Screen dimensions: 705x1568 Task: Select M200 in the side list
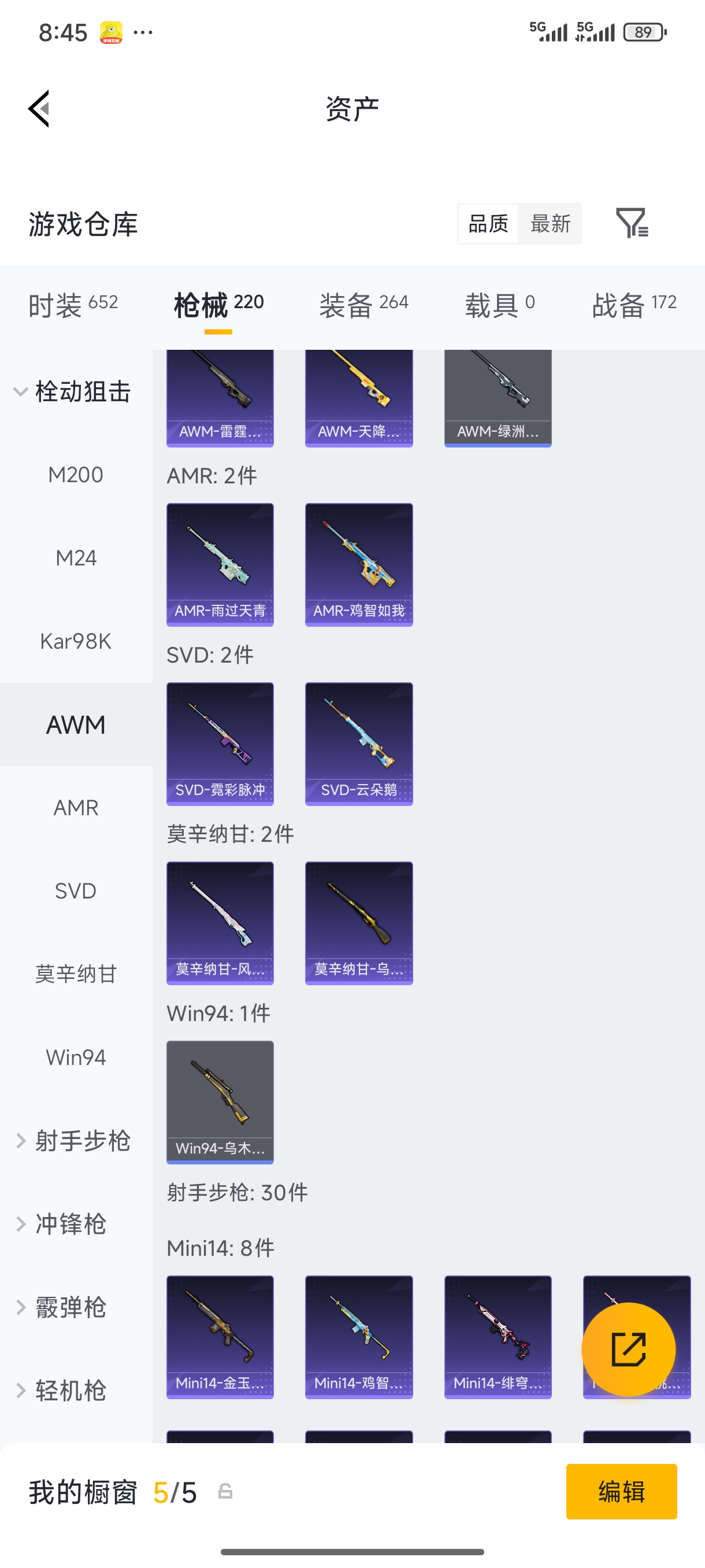(76, 475)
